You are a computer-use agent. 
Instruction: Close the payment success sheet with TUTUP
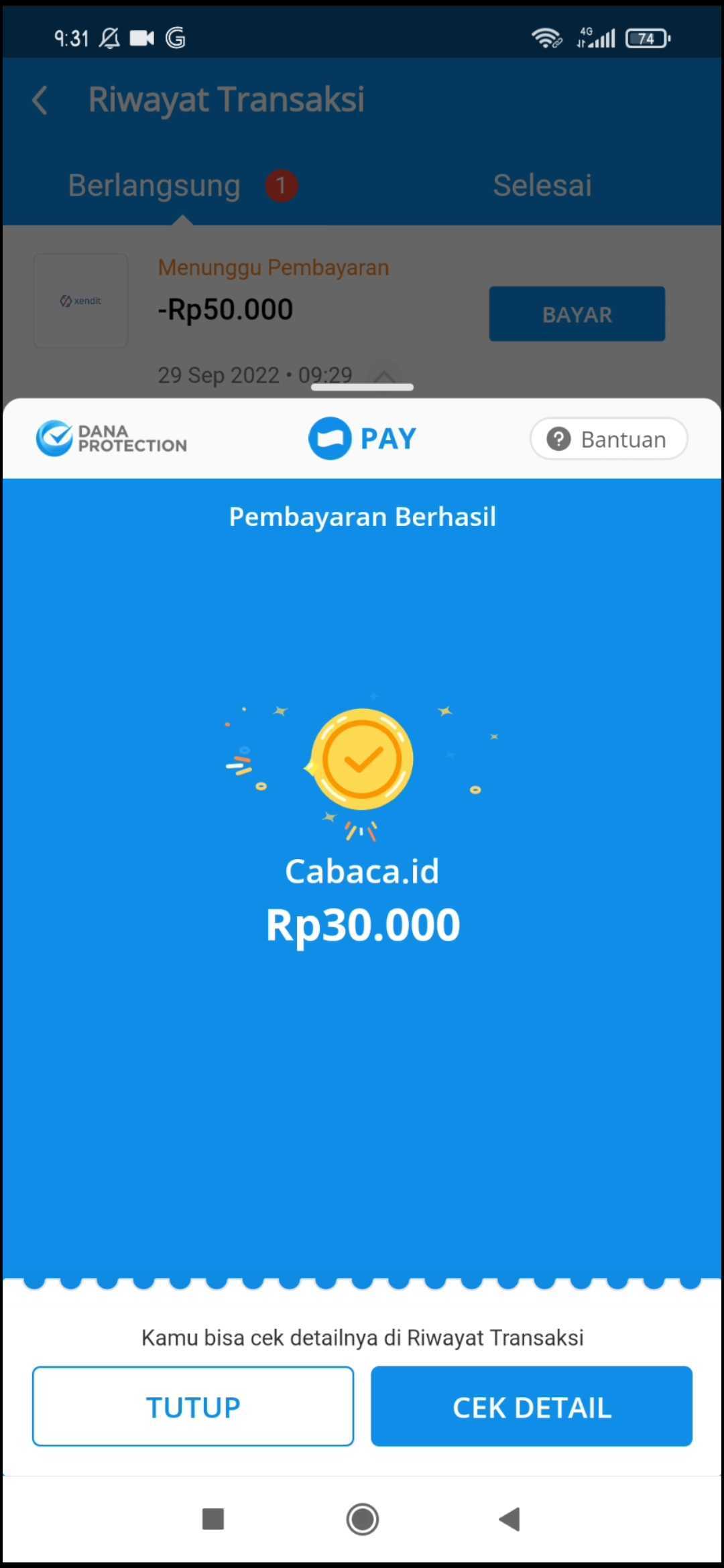pyautogui.click(x=193, y=1407)
